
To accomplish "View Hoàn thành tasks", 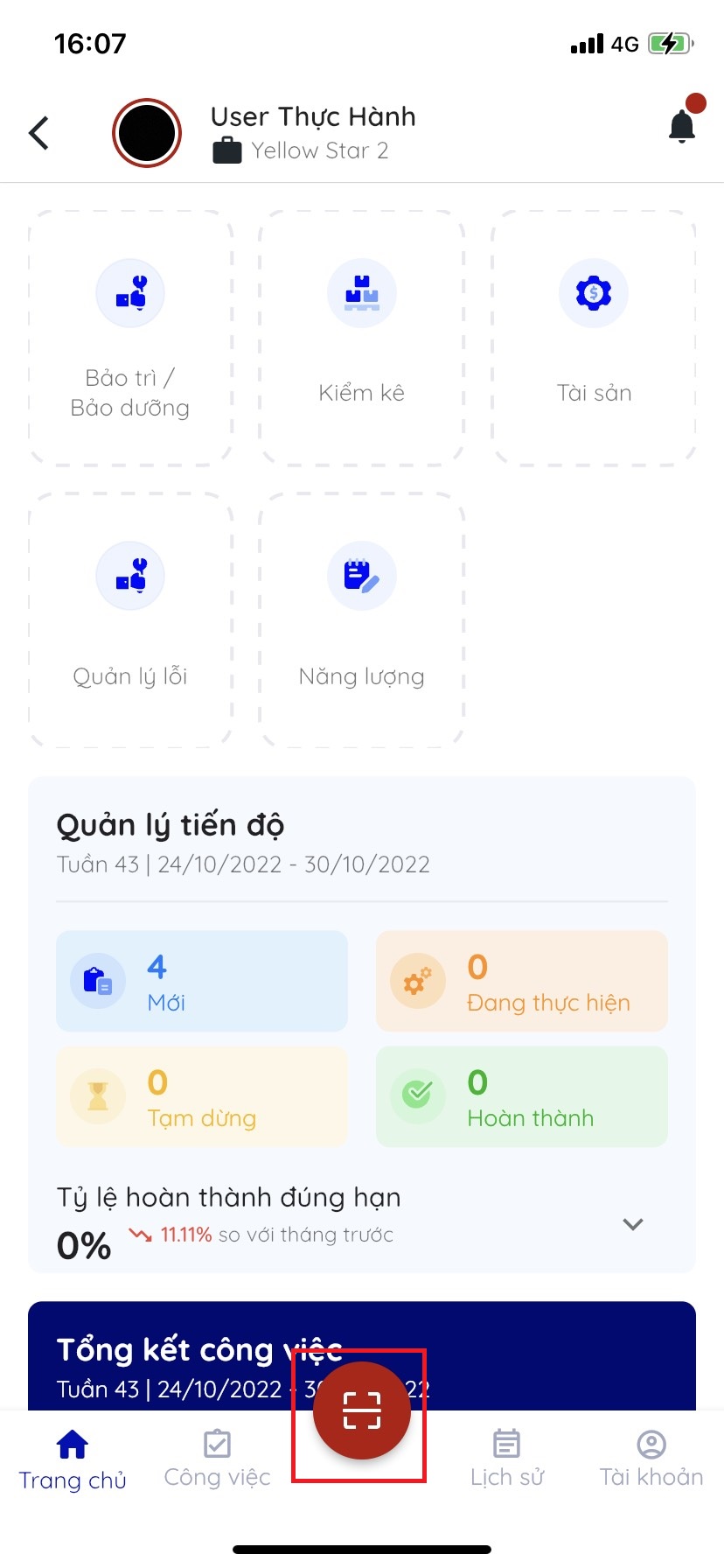I will click(522, 1096).
